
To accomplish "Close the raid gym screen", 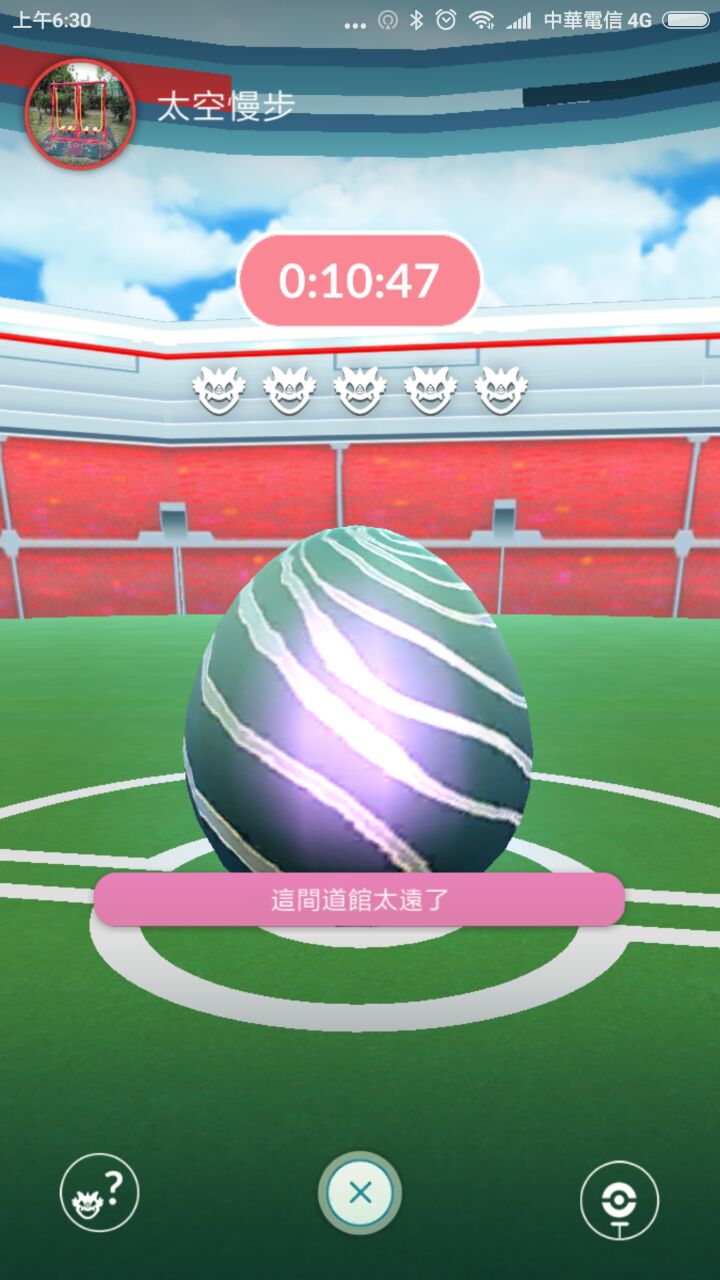I will pos(360,1192).
